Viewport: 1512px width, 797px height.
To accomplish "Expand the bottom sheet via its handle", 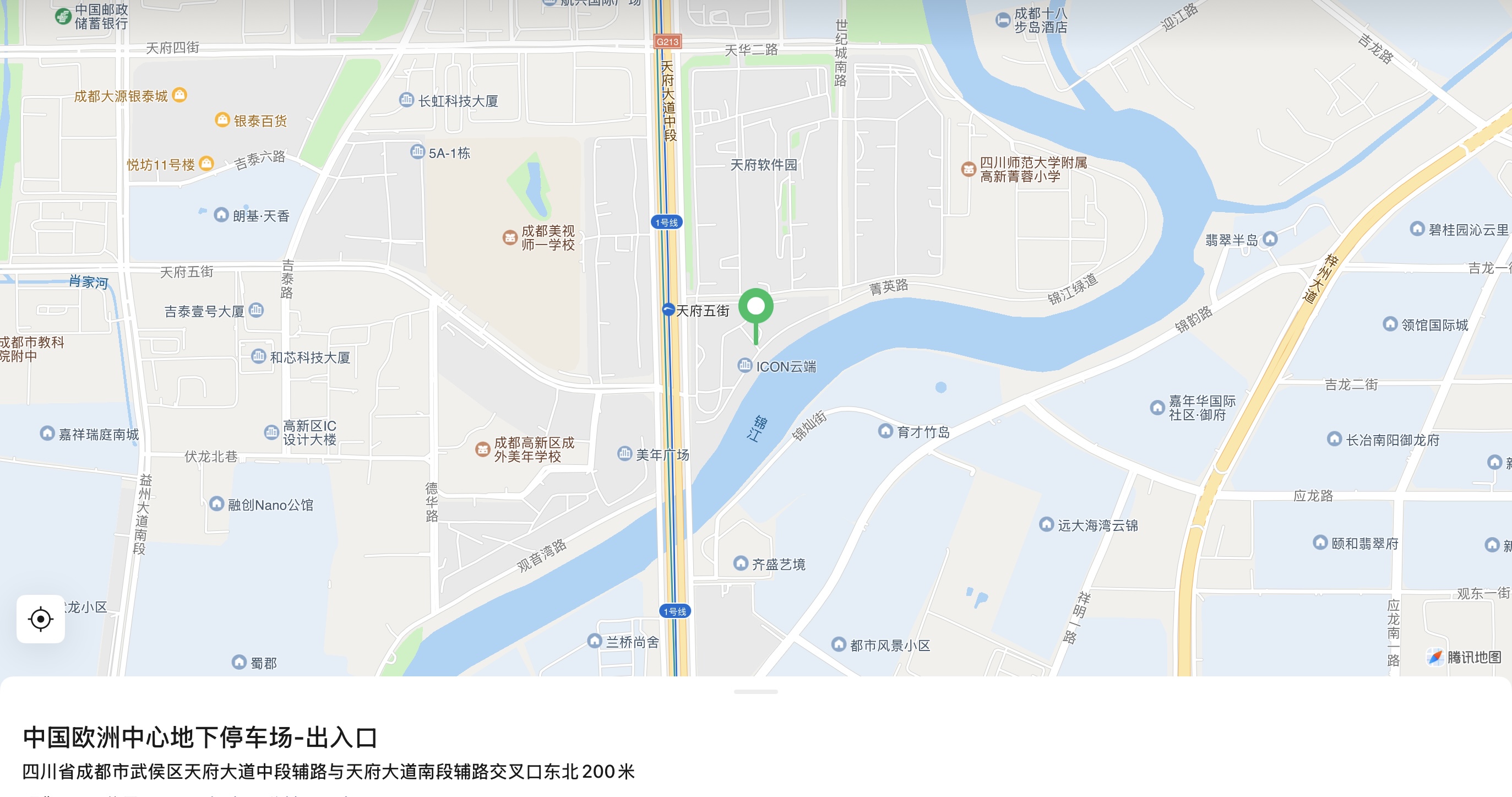I will [755, 692].
